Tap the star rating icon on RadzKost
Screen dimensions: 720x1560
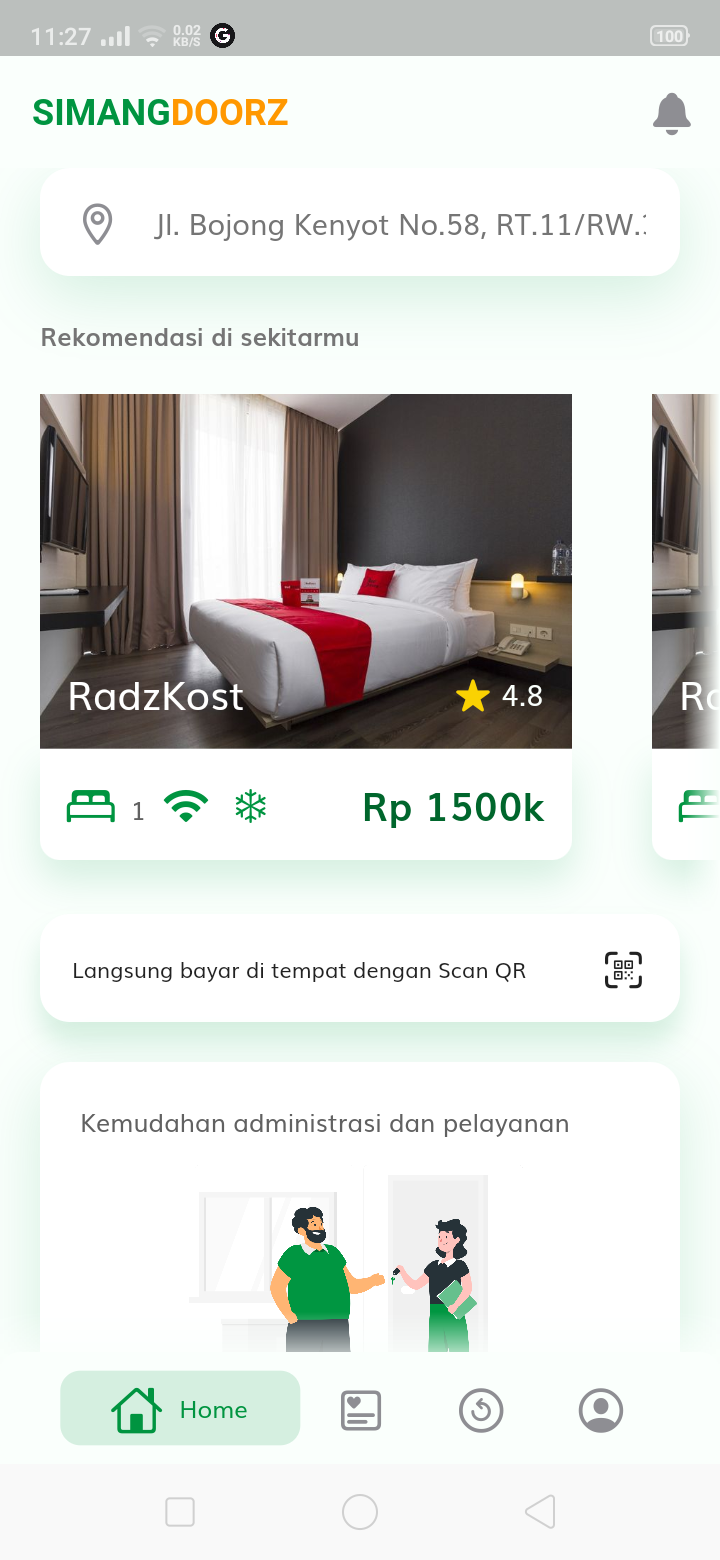click(x=471, y=696)
